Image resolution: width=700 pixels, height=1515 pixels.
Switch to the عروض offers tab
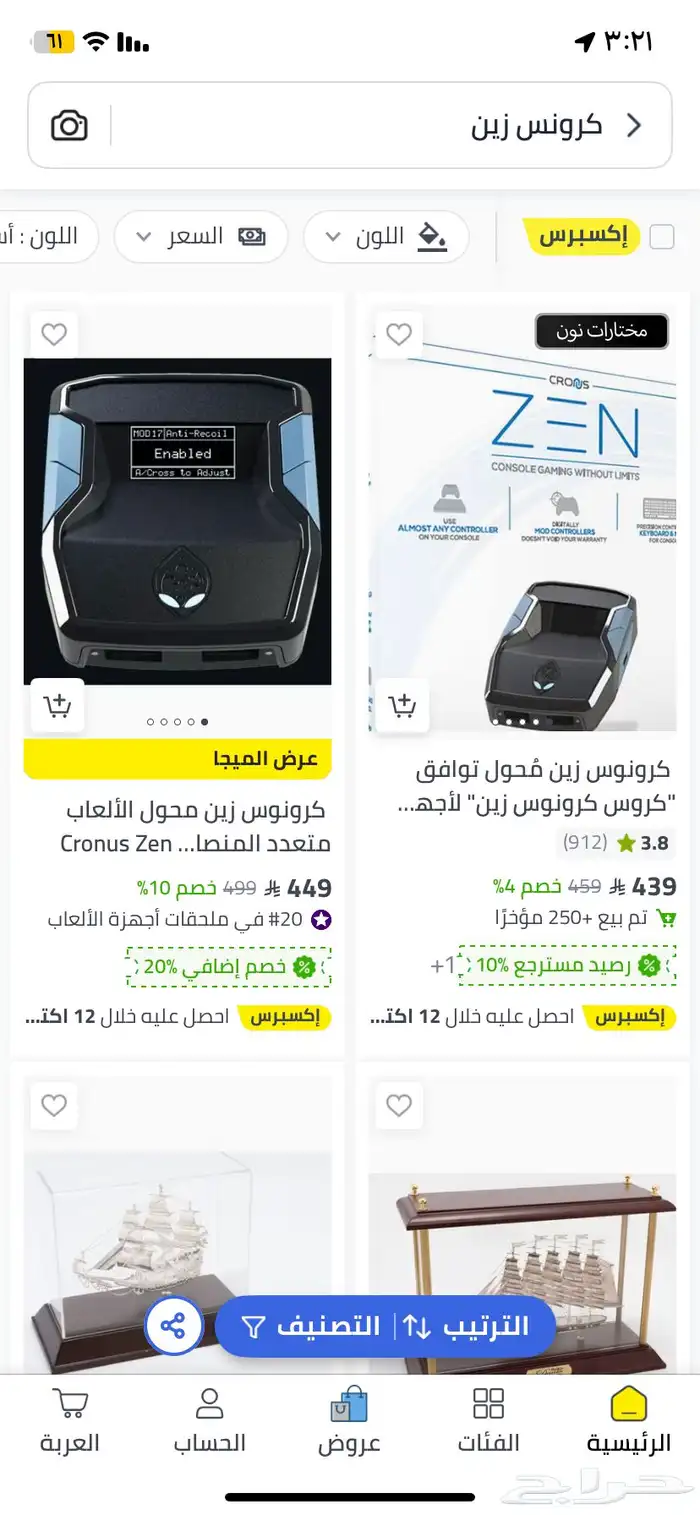tap(349, 1420)
